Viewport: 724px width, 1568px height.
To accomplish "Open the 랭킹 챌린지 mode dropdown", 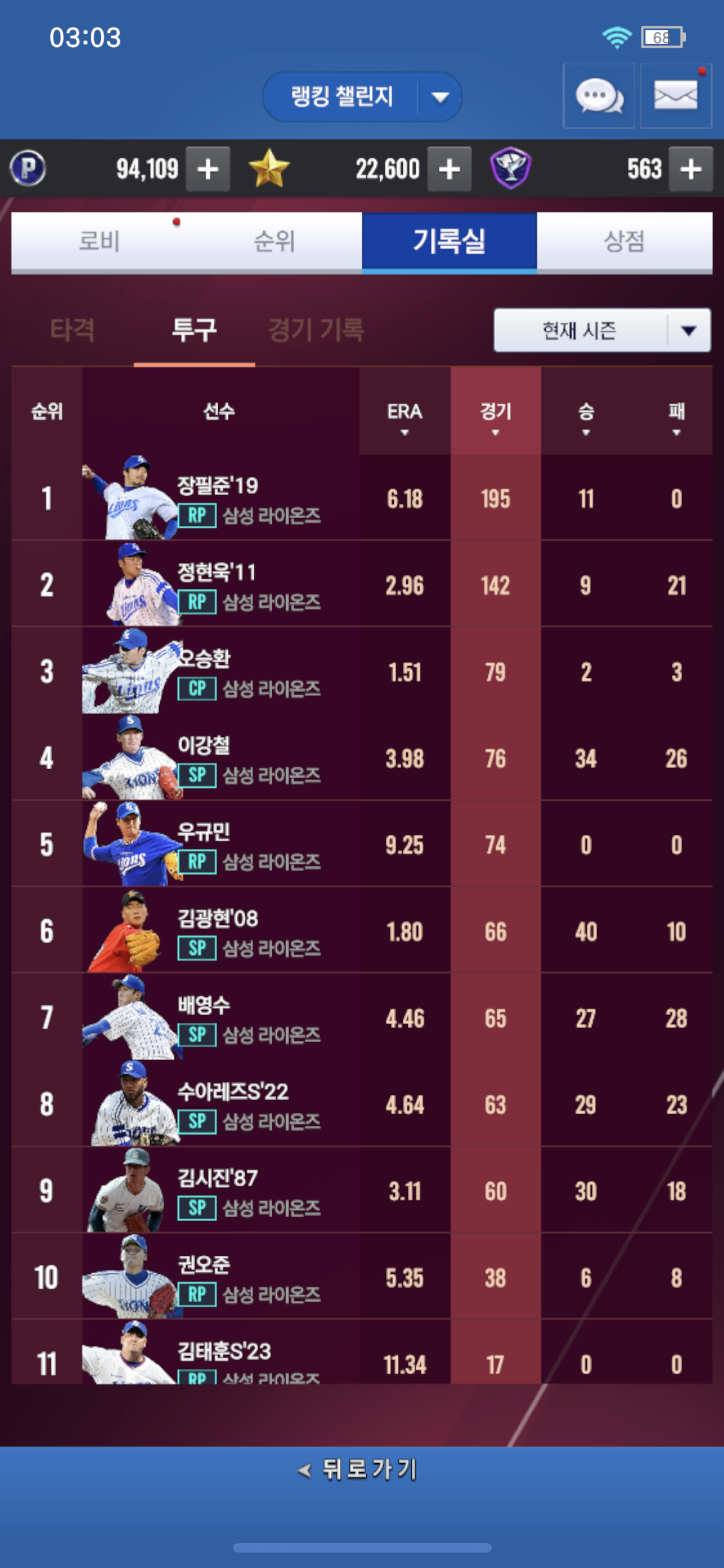I will point(362,97).
